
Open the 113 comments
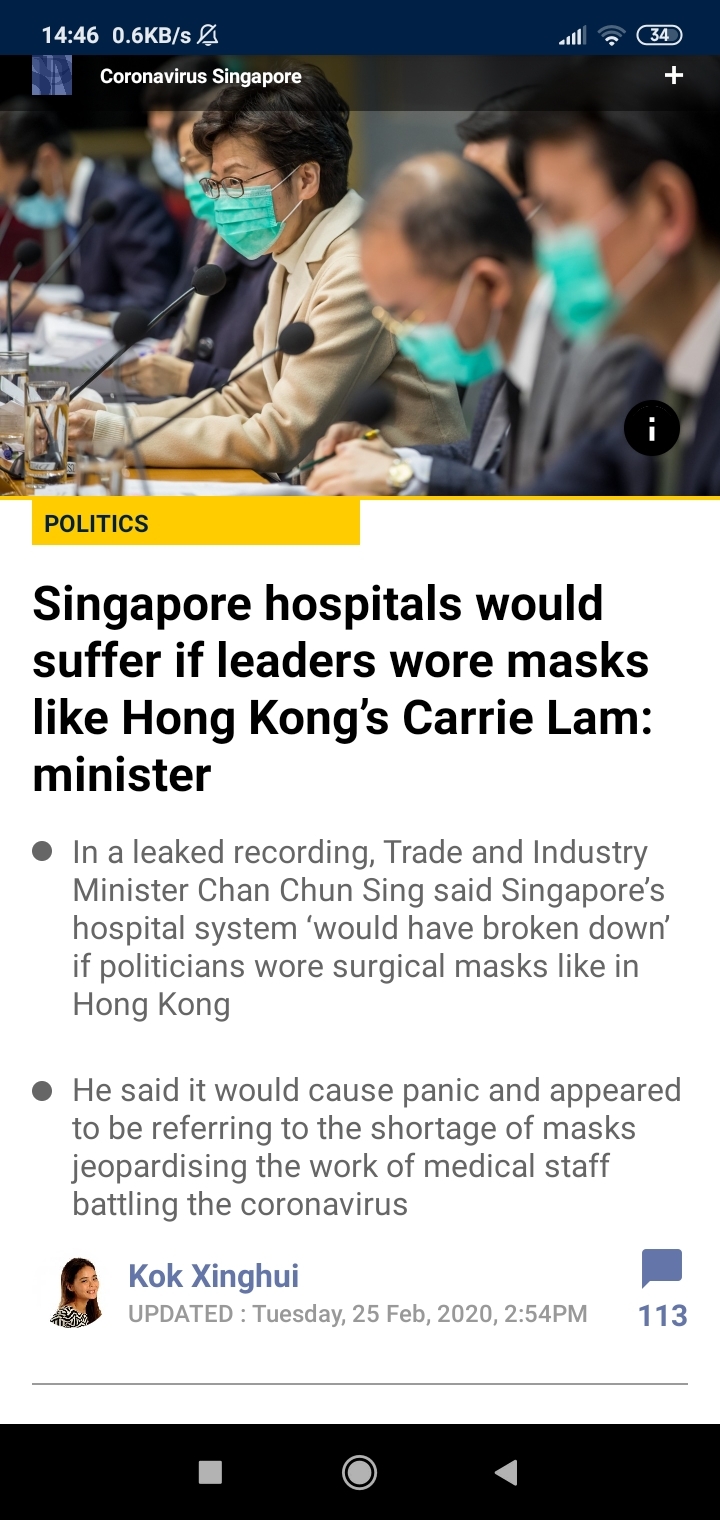[662, 1288]
